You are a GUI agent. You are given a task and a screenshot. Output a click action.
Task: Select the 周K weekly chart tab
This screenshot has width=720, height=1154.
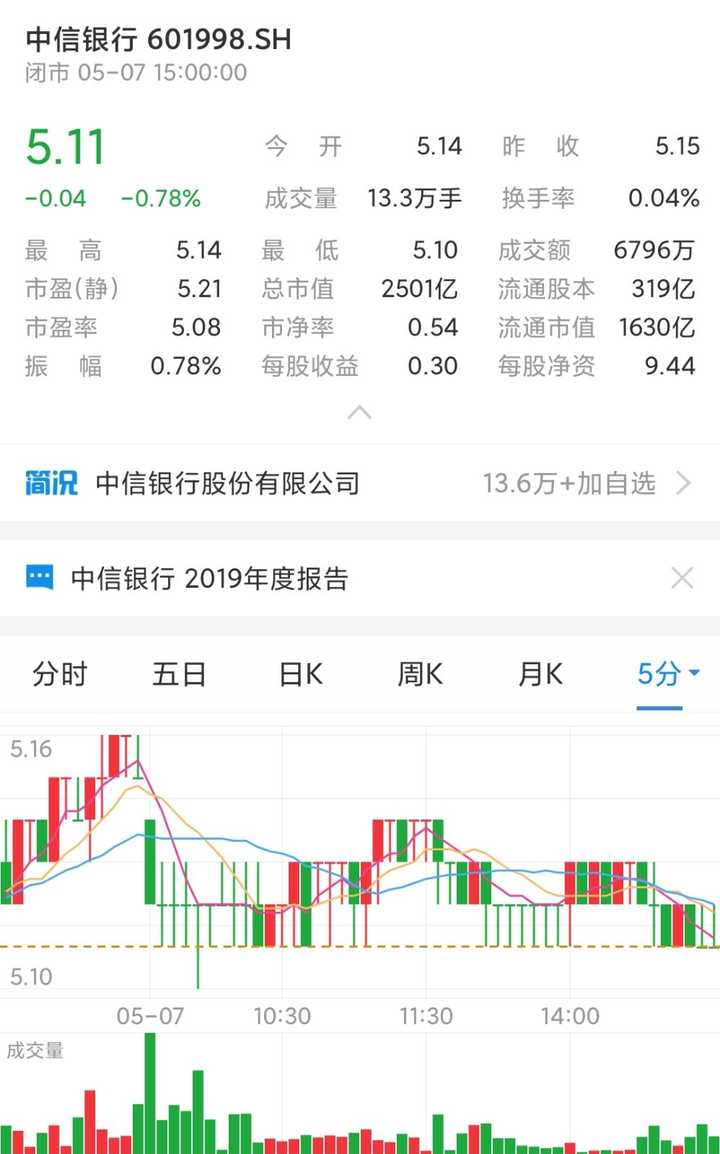(x=420, y=674)
